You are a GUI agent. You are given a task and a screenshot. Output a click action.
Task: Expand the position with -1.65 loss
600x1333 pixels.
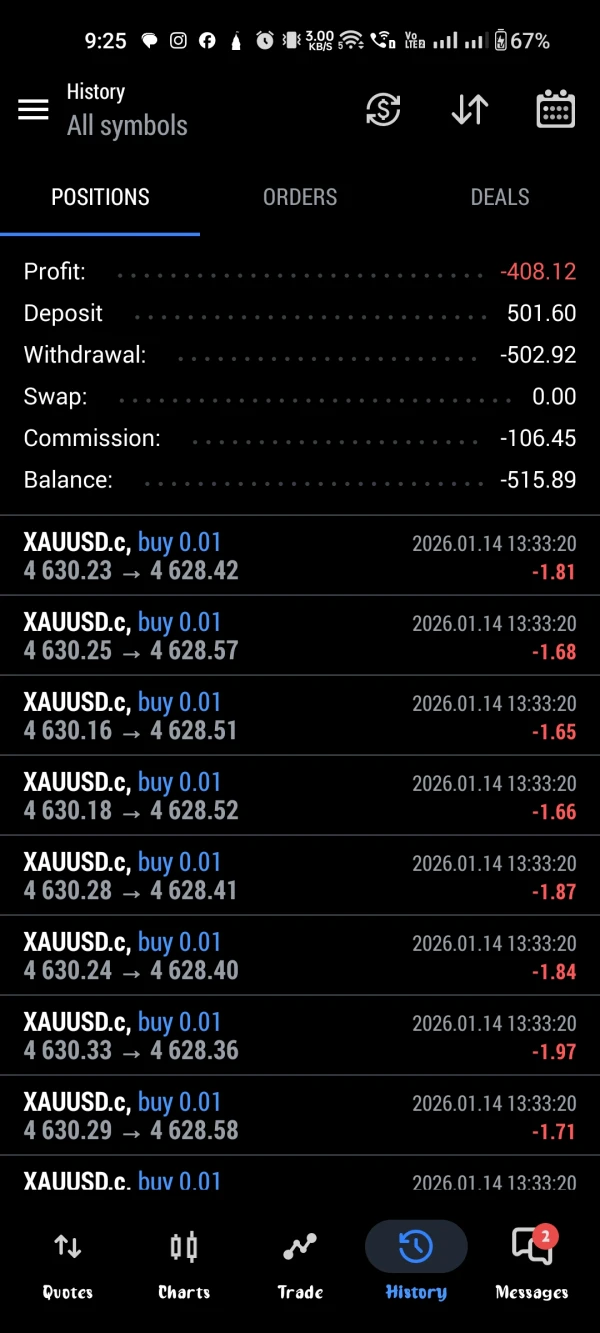coord(300,716)
